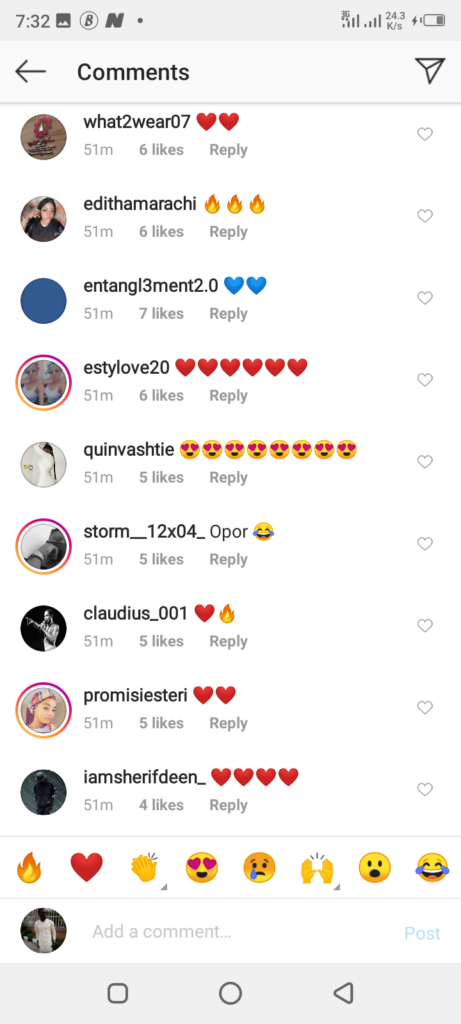Reply to quinvashtie's comment
The height and width of the screenshot is (1024, 461).
coord(228,477)
